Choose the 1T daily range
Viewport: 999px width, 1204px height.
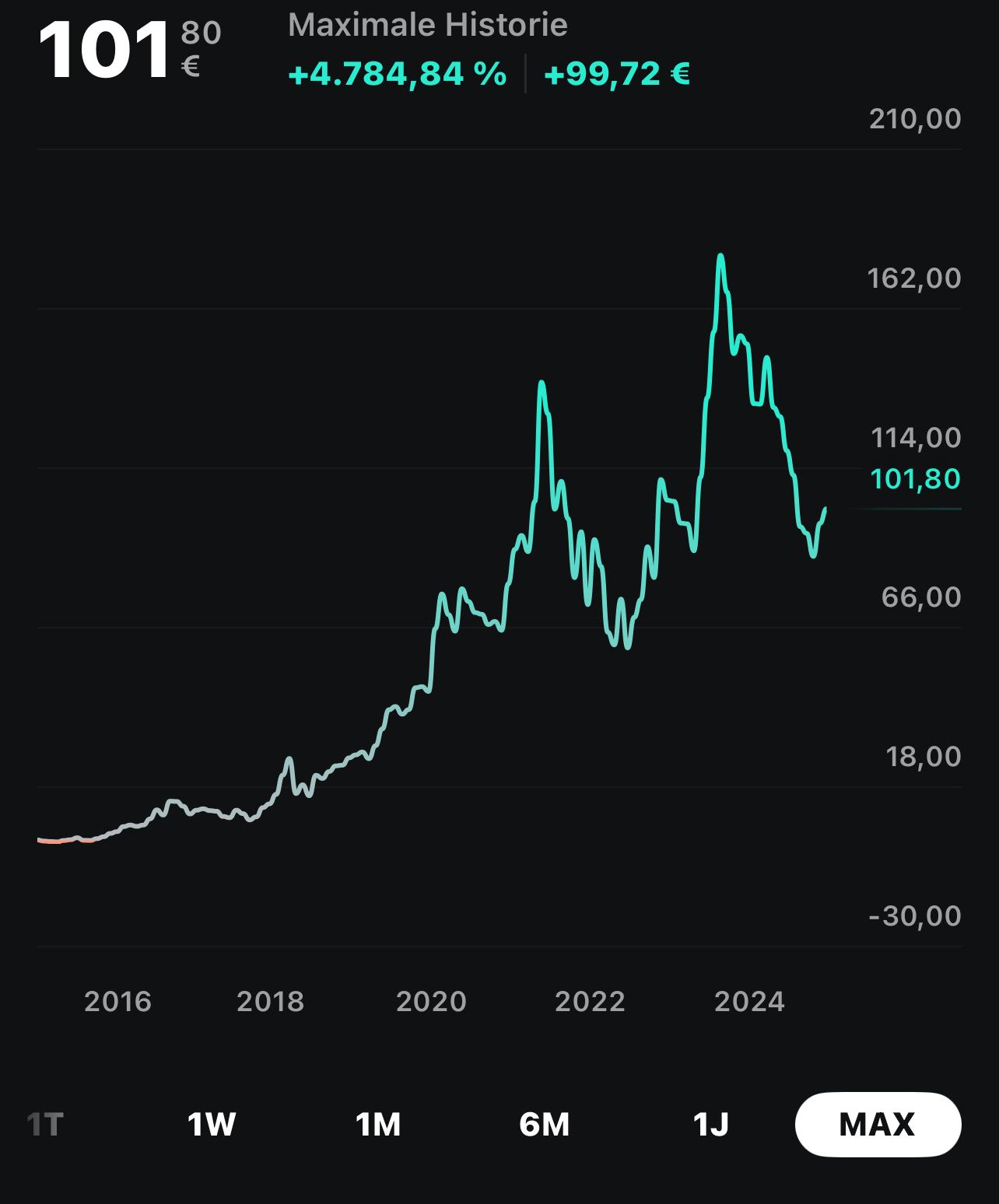tap(45, 1125)
